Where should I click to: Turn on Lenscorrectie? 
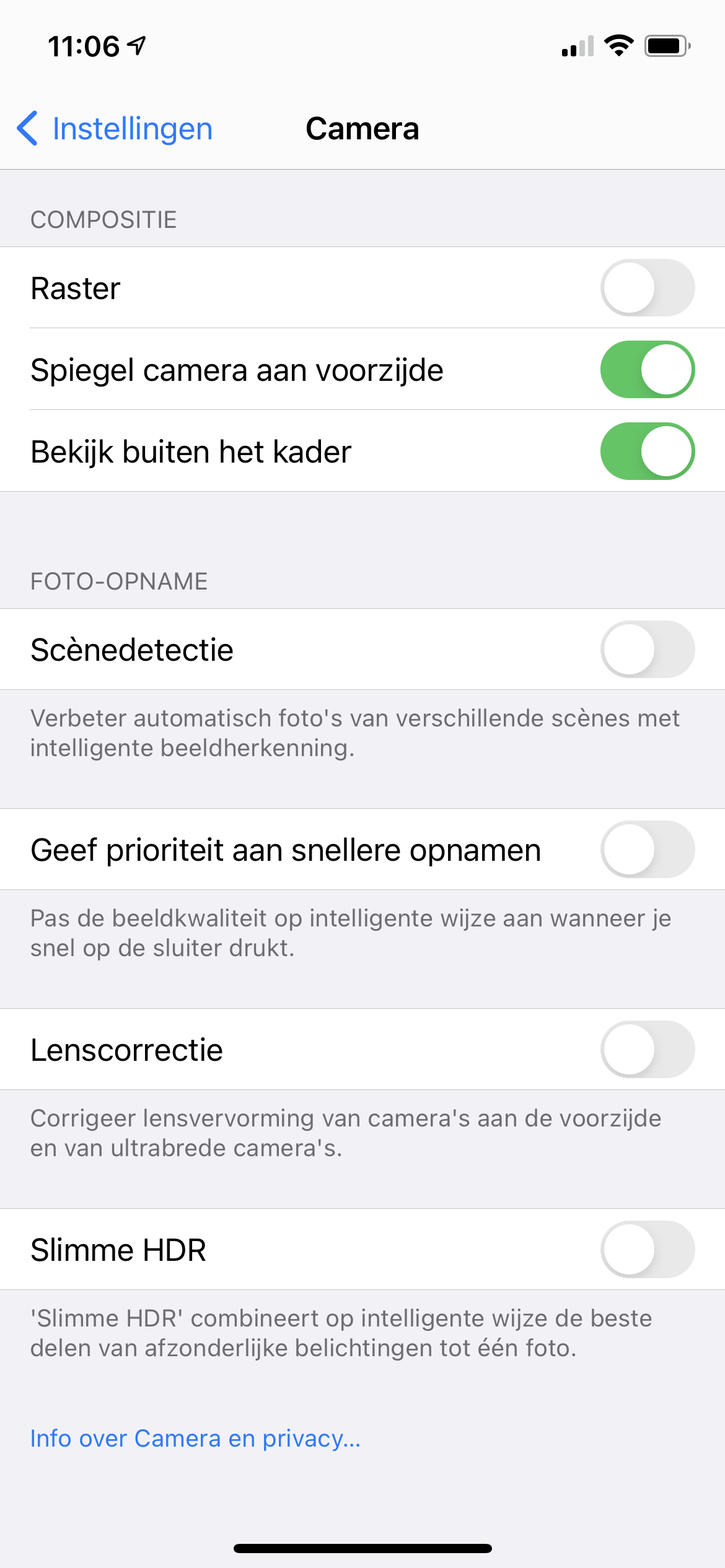(647, 1050)
